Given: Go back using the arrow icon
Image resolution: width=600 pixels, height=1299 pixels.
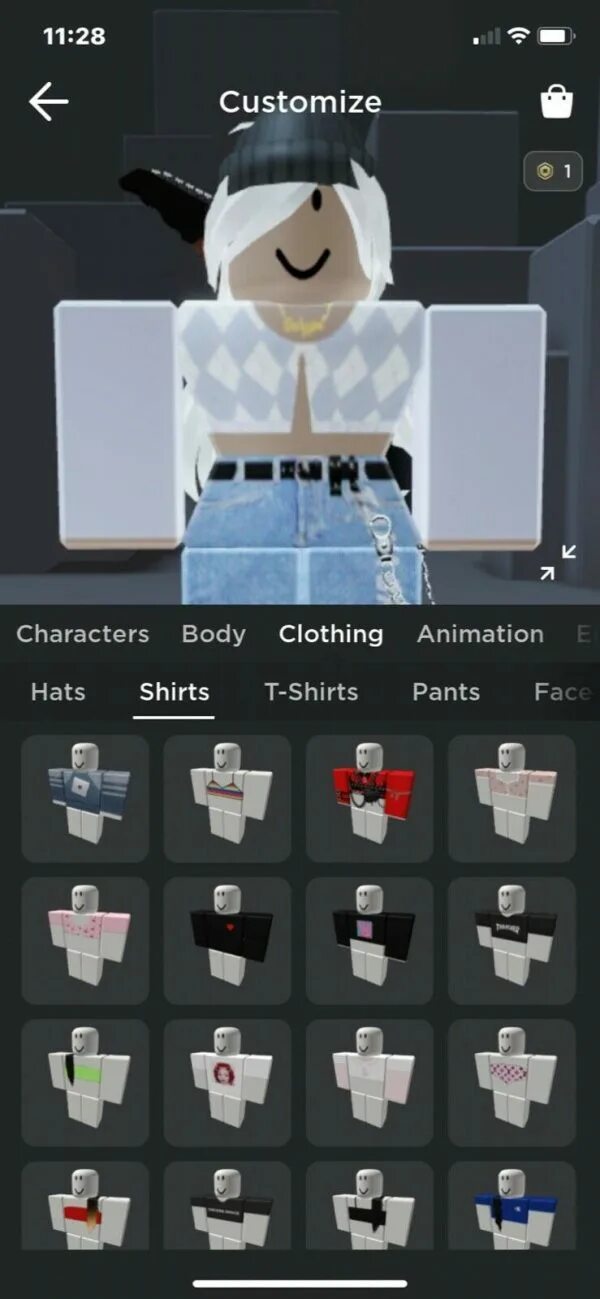Looking at the screenshot, I should [48, 102].
